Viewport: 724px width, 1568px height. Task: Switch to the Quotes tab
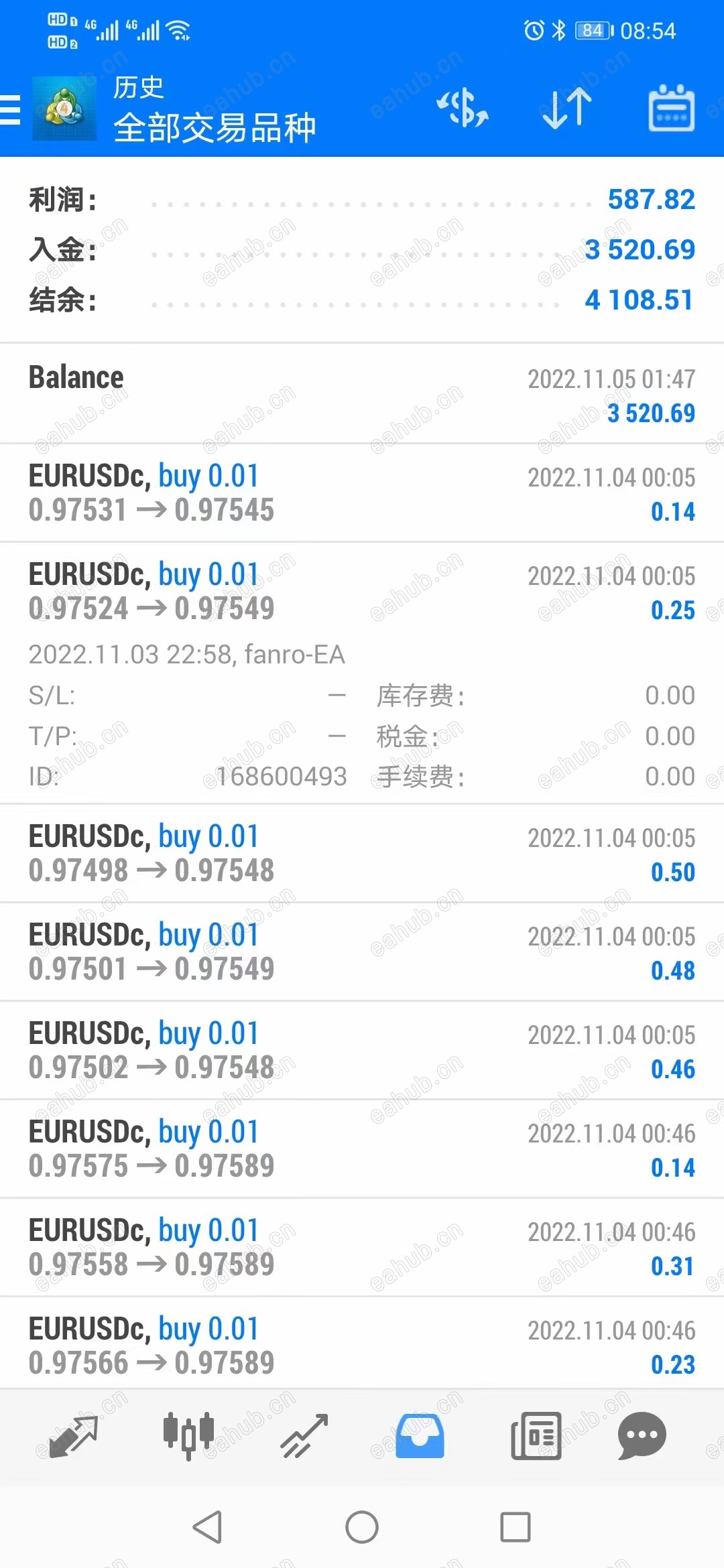click(x=74, y=1435)
